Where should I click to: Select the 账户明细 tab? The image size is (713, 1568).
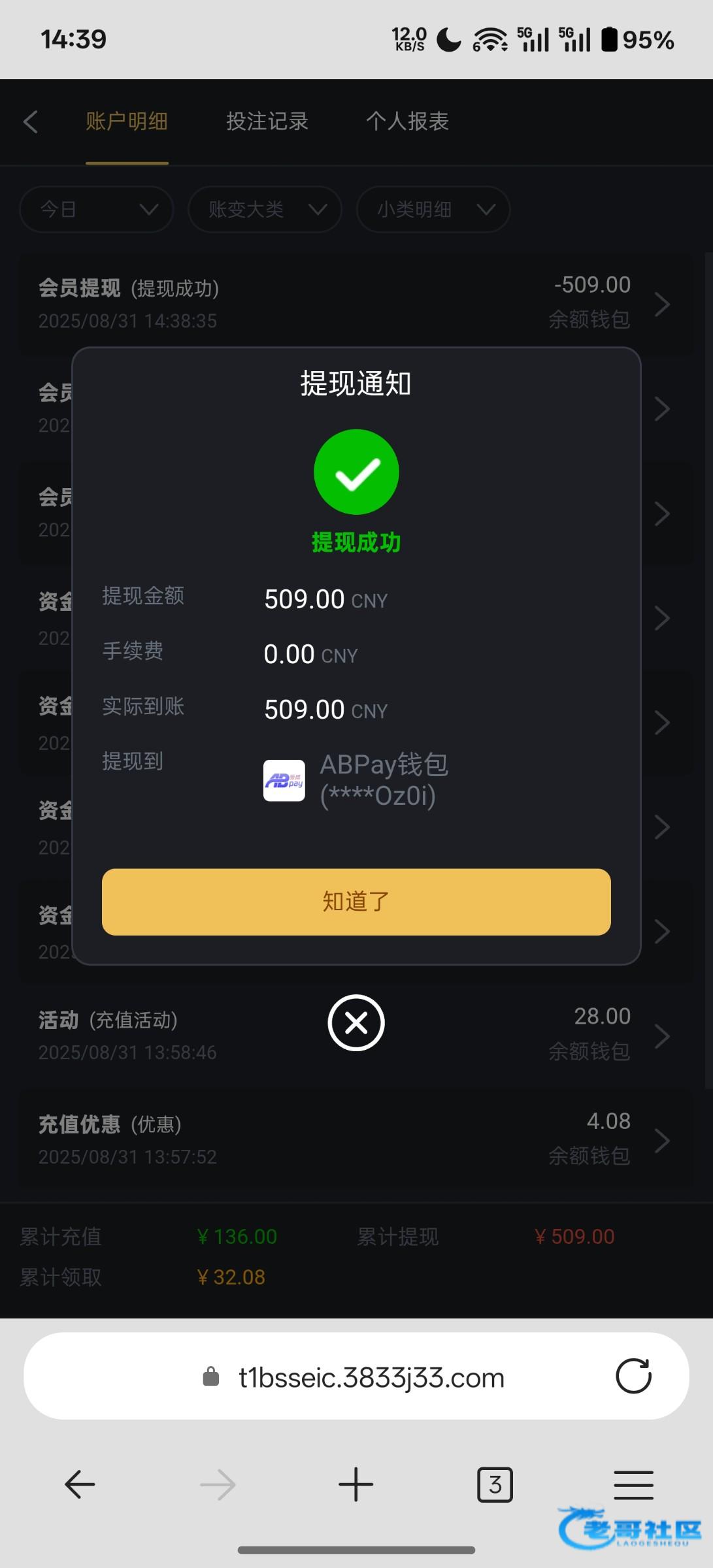coord(127,122)
